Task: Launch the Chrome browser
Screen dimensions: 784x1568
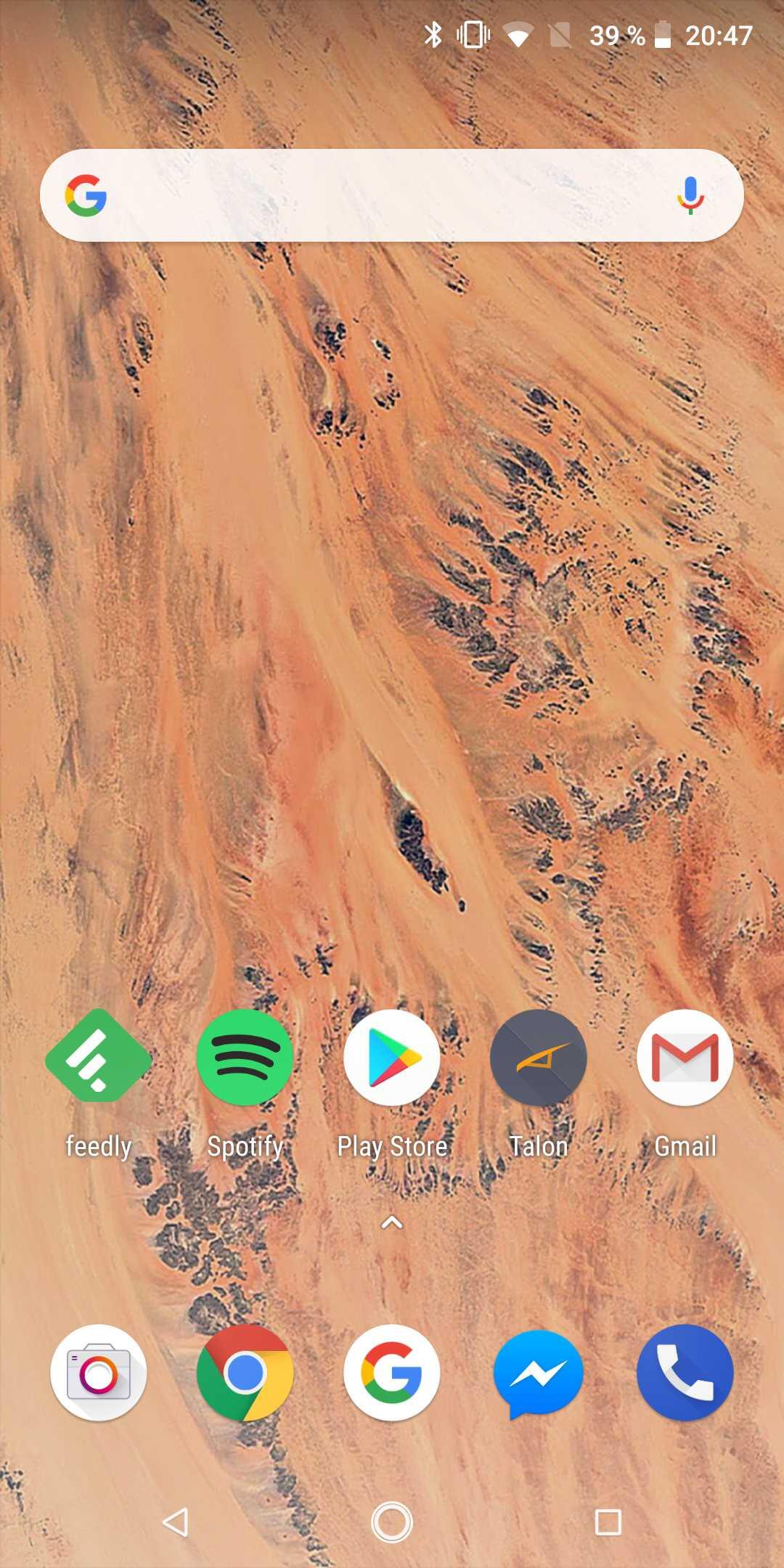Action: click(x=245, y=1373)
